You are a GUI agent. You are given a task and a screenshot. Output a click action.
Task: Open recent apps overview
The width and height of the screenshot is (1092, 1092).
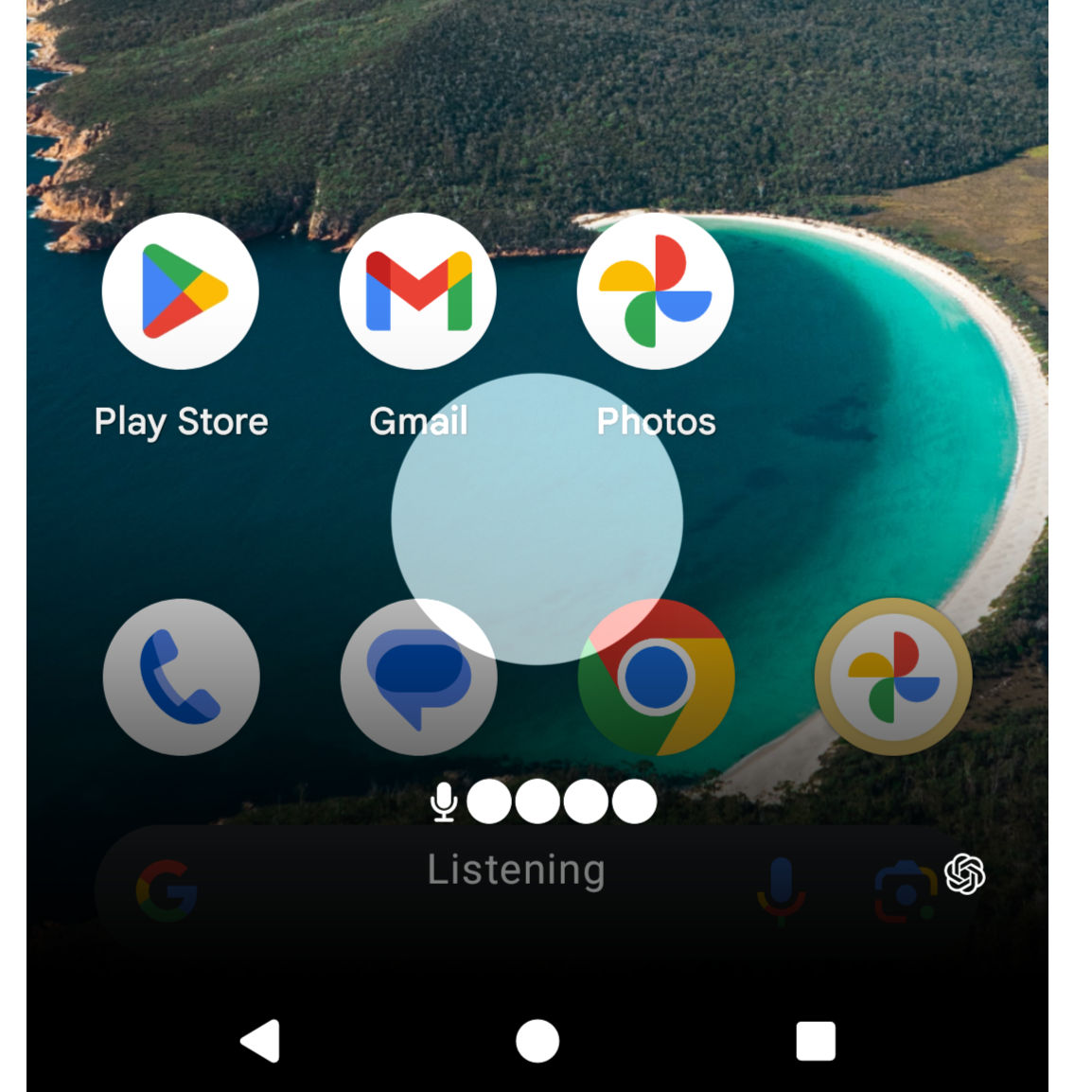pos(815,1041)
